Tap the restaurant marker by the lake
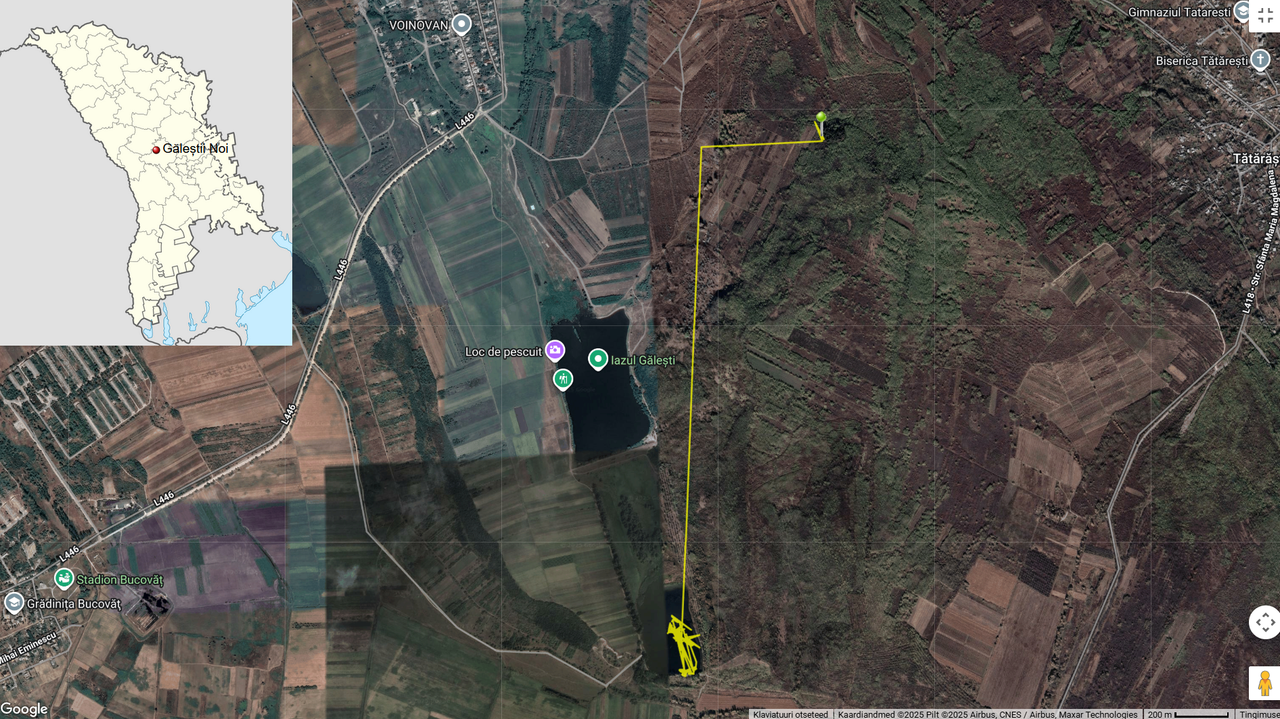 tap(563, 379)
